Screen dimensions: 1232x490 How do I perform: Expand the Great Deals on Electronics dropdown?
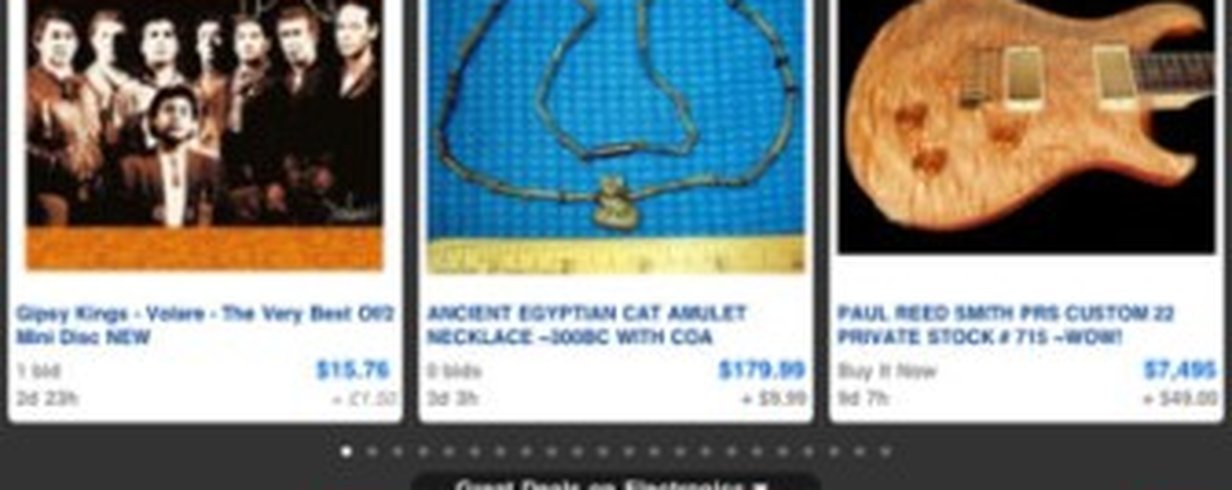click(614, 485)
